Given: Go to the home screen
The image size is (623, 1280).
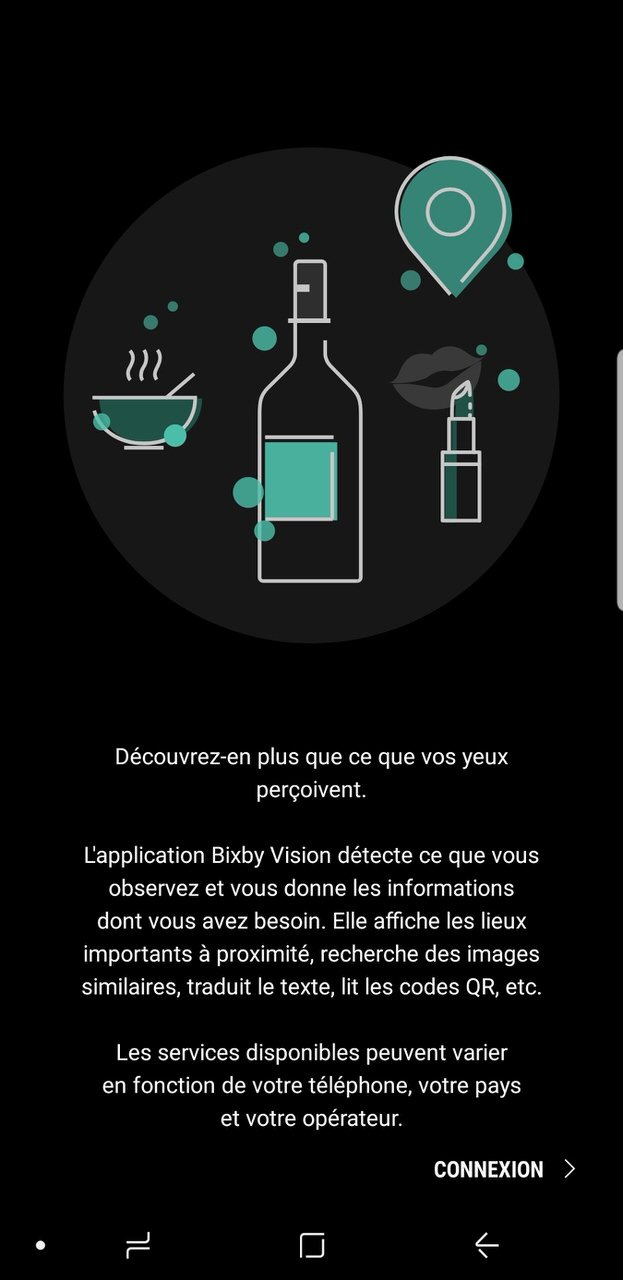Looking at the screenshot, I should 312,1245.
